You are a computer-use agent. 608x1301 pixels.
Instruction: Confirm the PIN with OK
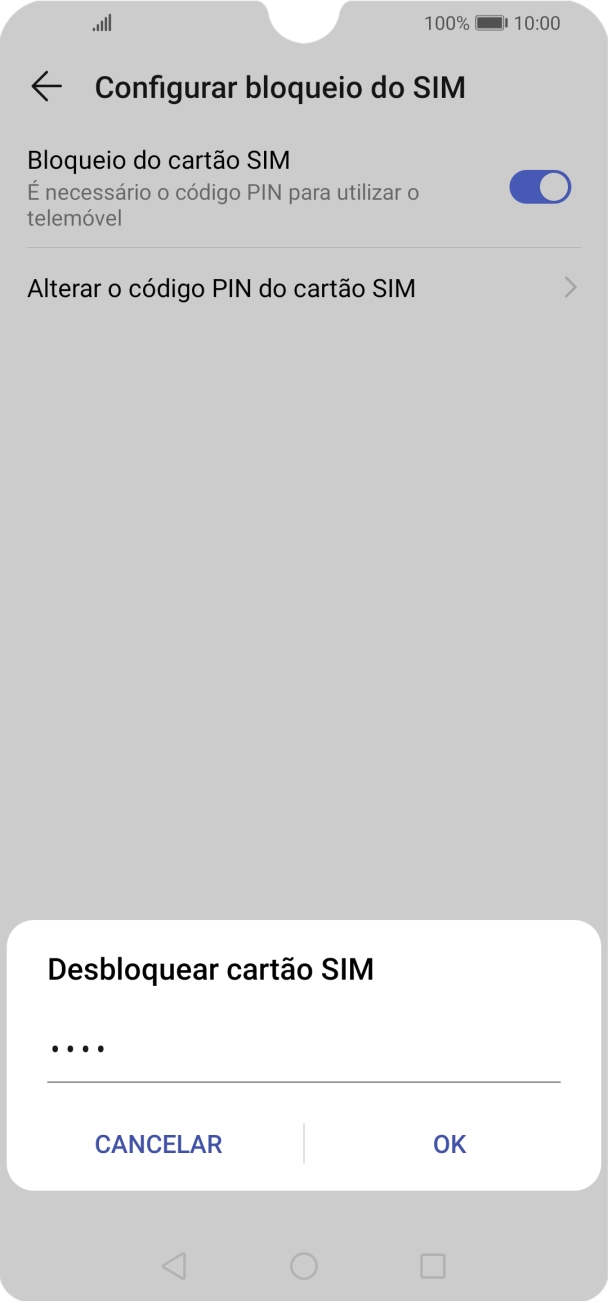coord(449,1144)
